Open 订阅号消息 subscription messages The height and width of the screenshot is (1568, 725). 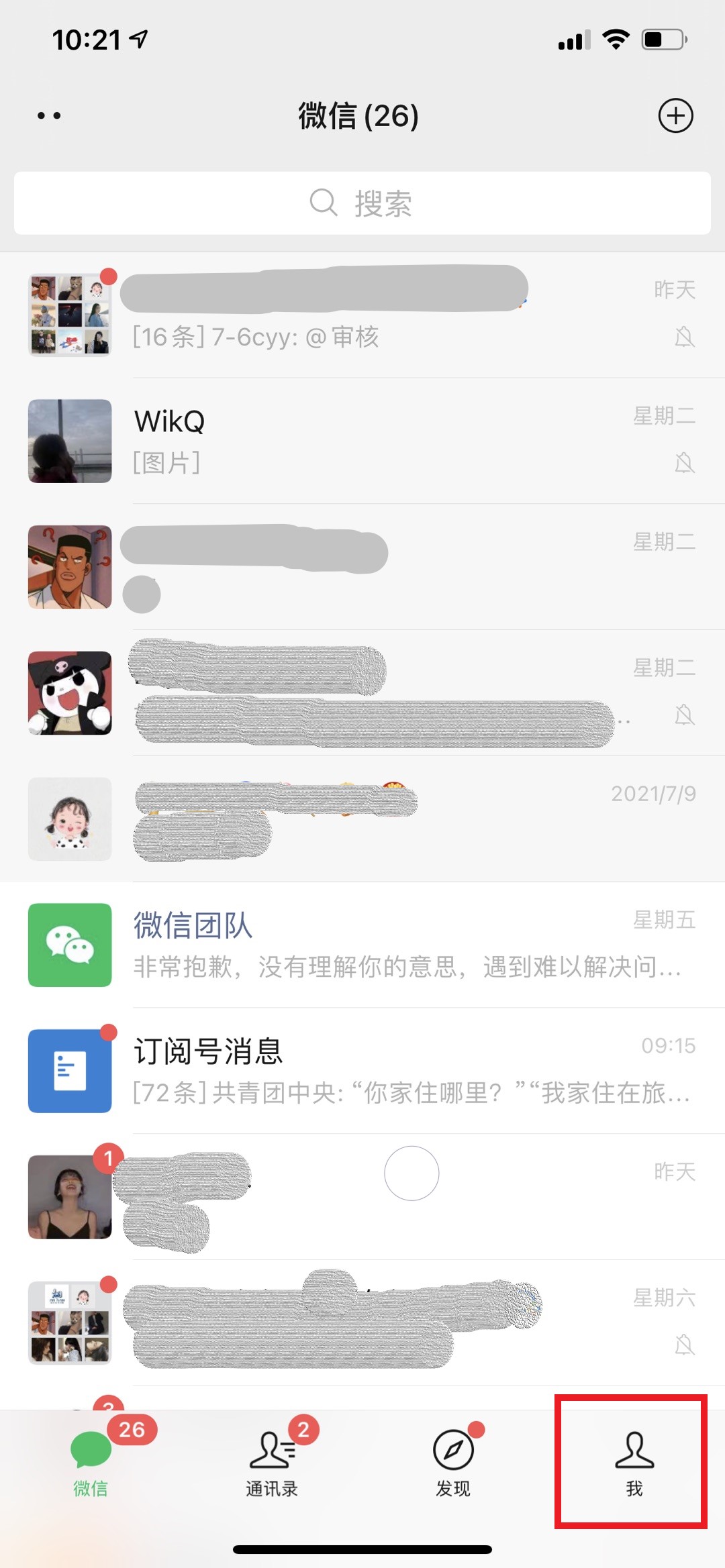(x=362, y=1071)
